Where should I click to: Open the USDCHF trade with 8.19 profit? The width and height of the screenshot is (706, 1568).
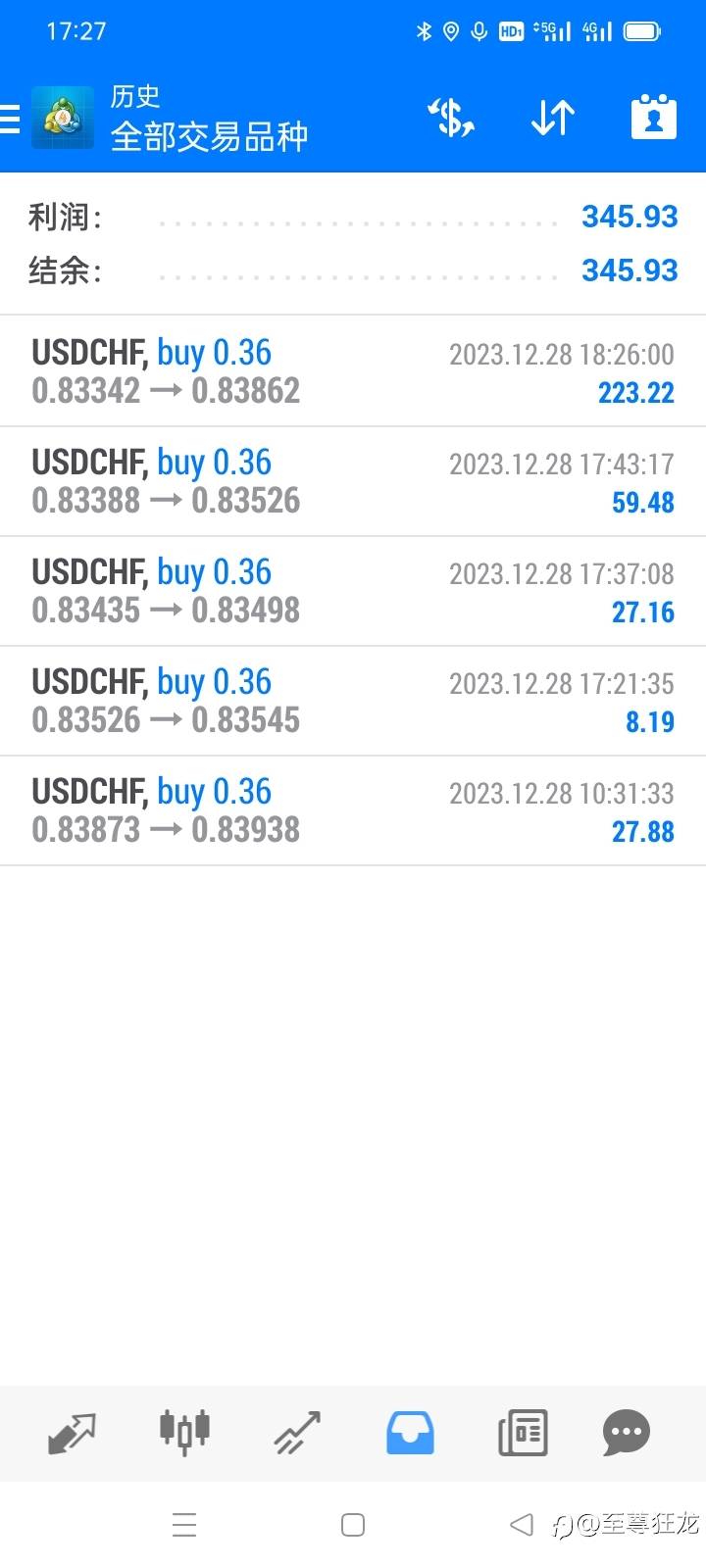(353, 701)
